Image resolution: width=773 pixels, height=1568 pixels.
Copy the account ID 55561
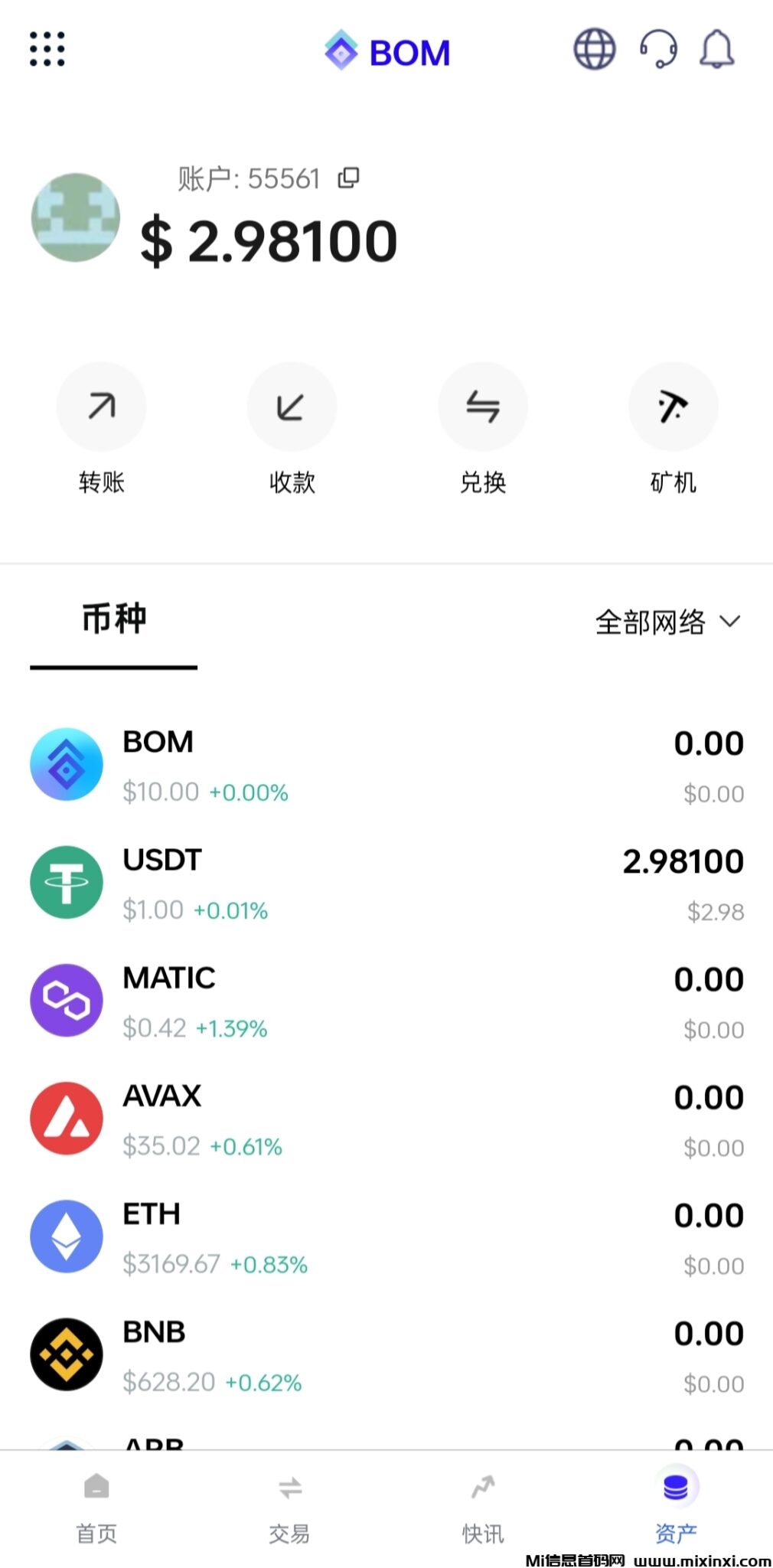point(349,178)
